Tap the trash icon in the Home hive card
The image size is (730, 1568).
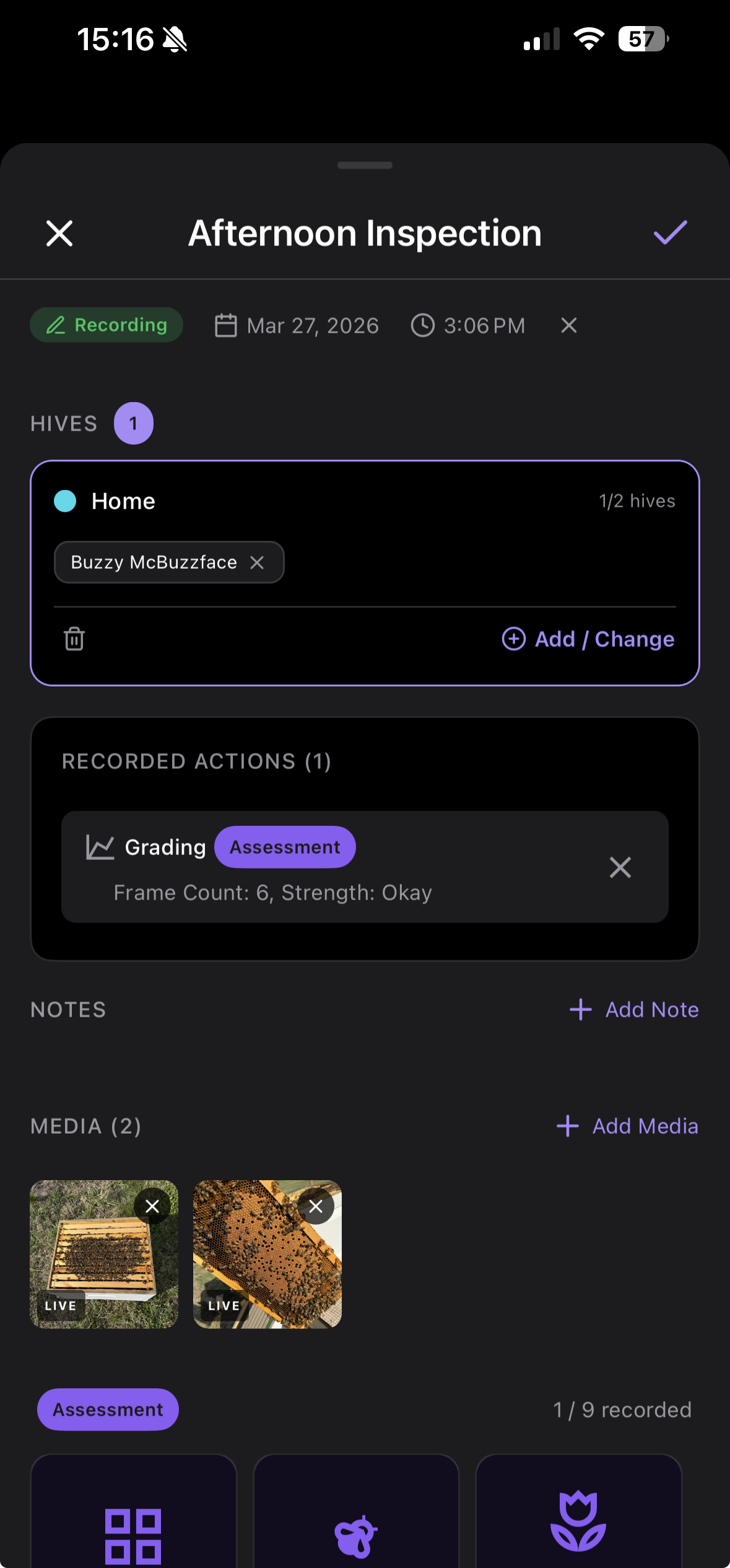(x=74, y=639)
